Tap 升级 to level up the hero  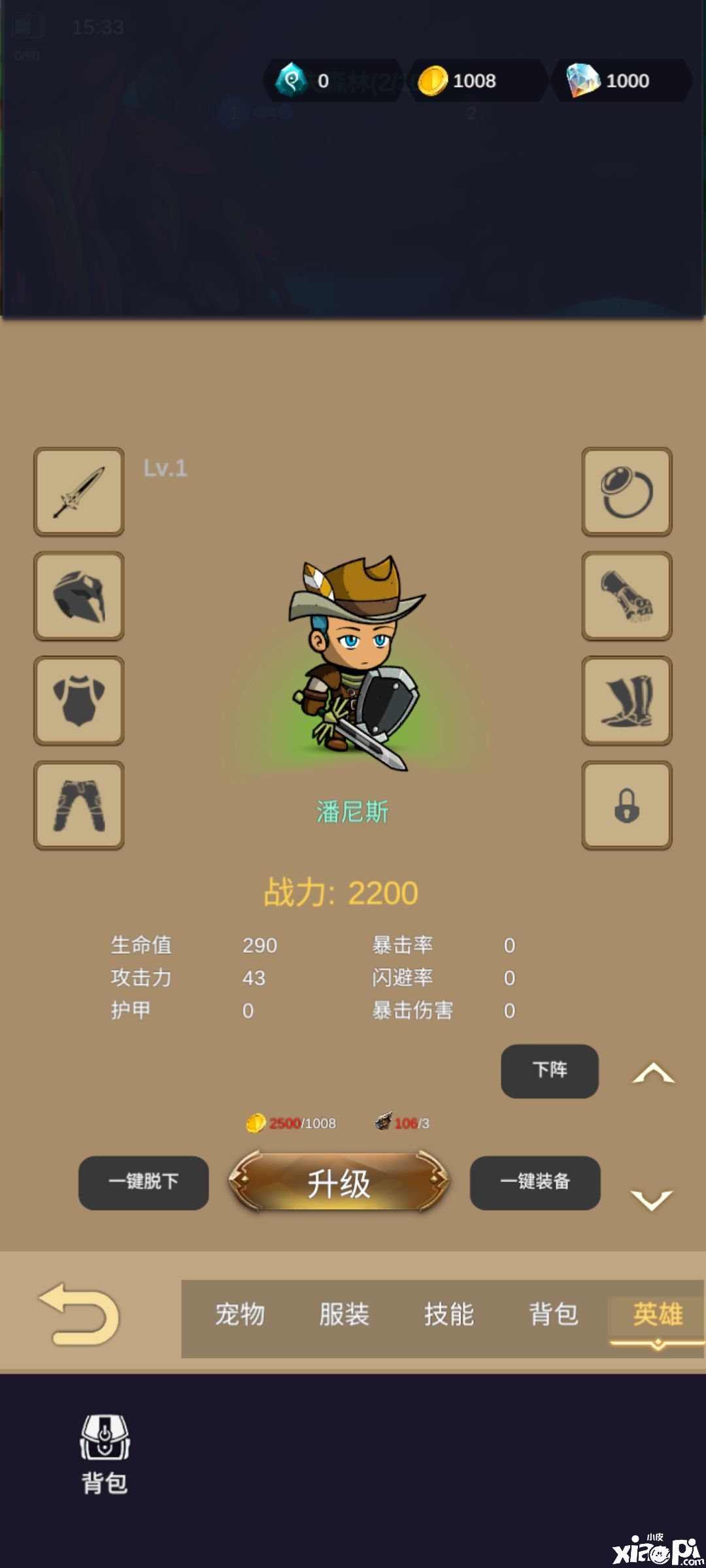[x=339, y=1183]
